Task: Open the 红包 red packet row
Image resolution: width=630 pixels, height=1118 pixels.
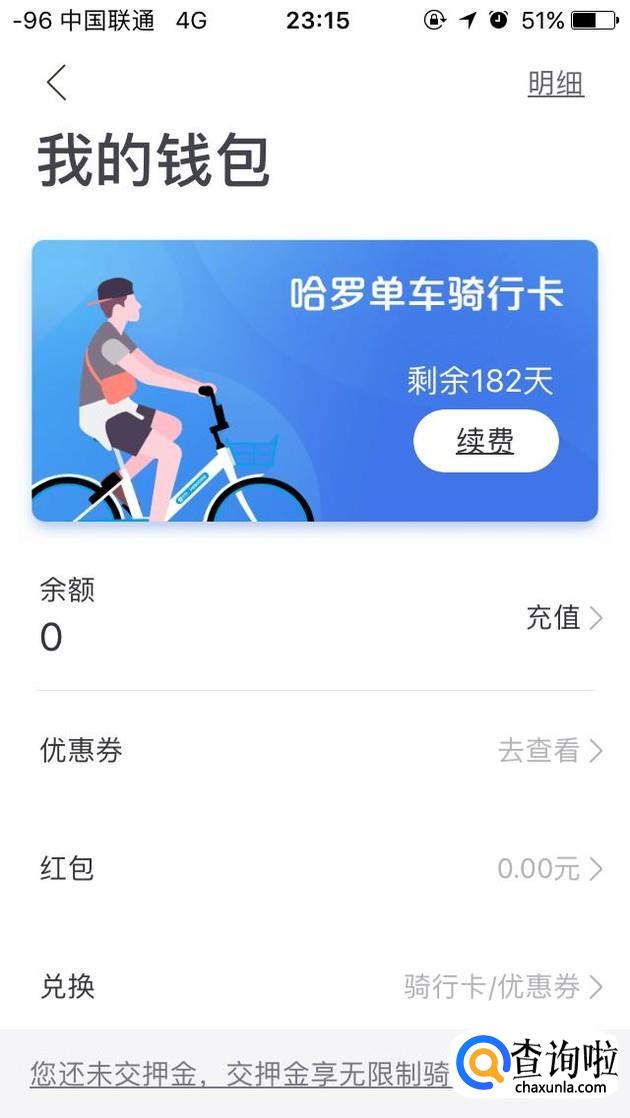Action: 315,869
